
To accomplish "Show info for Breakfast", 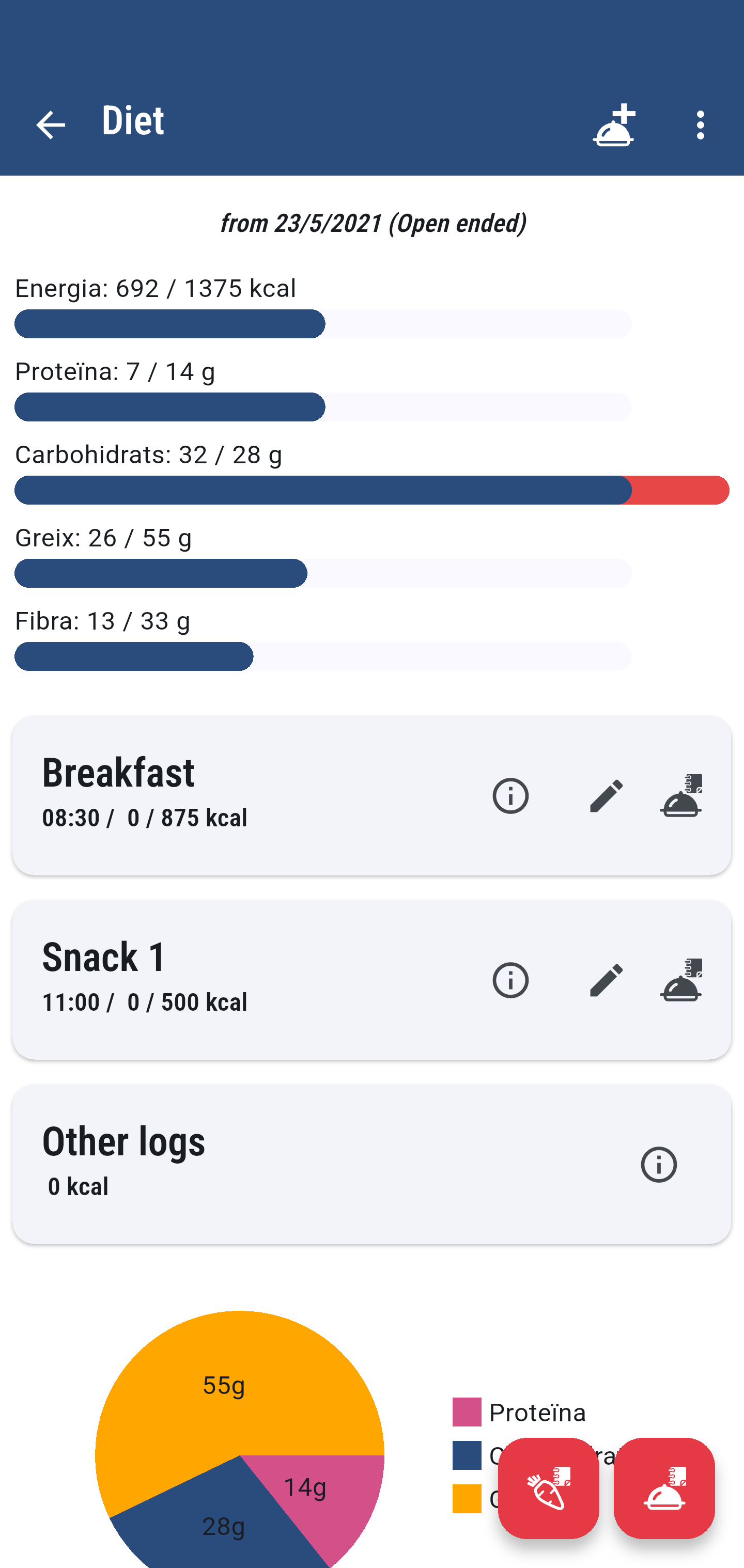I will click(x=510, y=795).
